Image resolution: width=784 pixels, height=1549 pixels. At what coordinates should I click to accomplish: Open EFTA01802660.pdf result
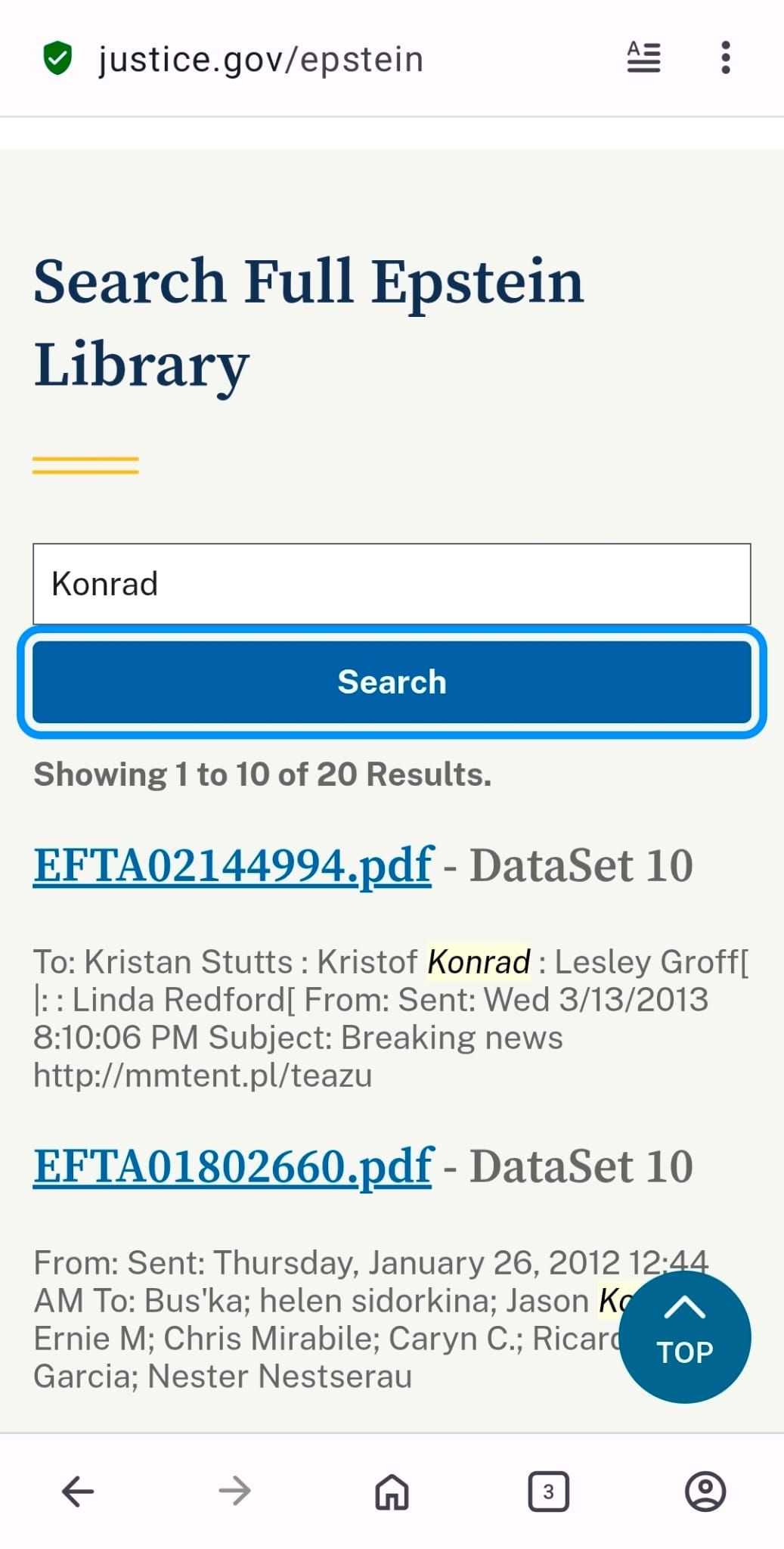[x=233, y=1166]
